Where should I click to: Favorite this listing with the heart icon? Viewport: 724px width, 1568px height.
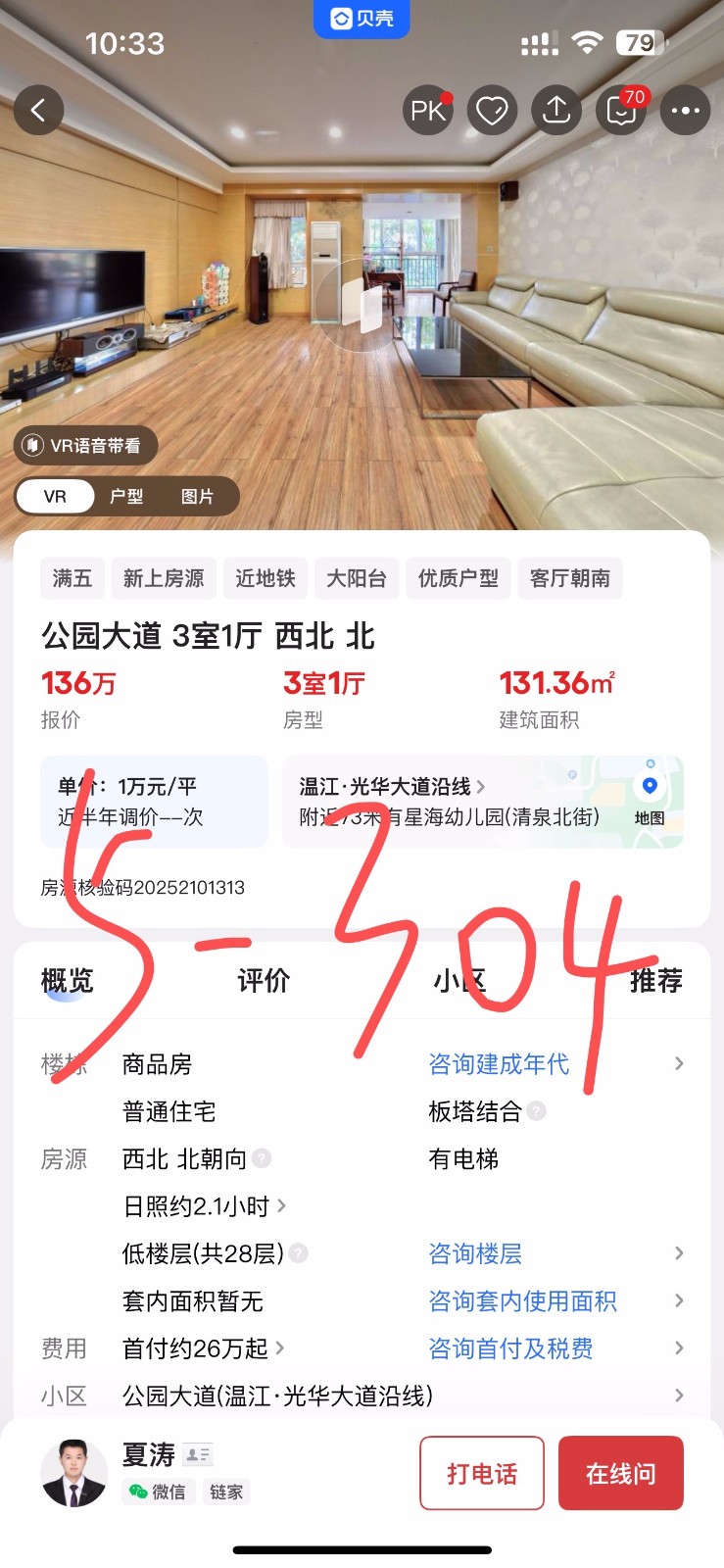pyautogui.click(x=492, y=111)
